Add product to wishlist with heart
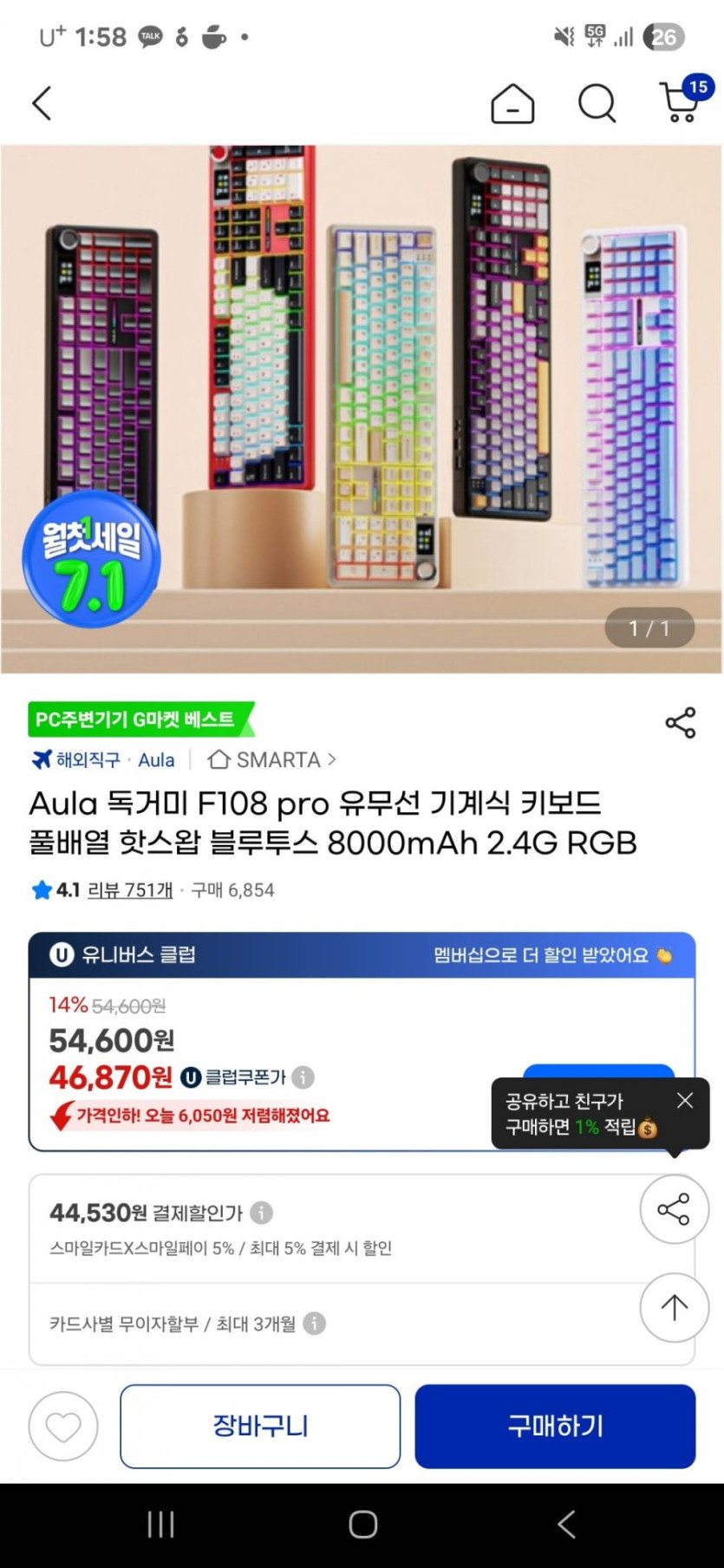The height and width of the screenshot is (1568, 724). click(x=63, y=1426)
